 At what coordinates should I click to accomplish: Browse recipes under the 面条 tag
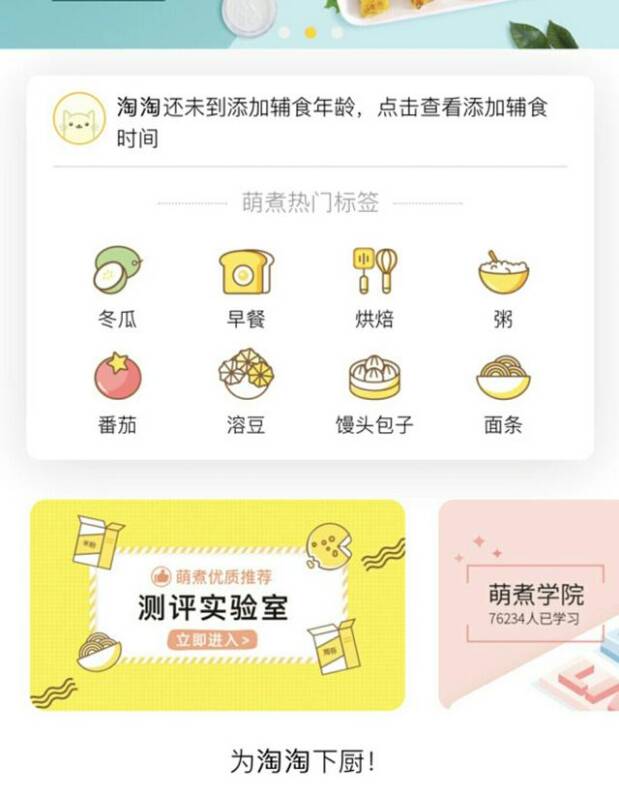point(502,392)
